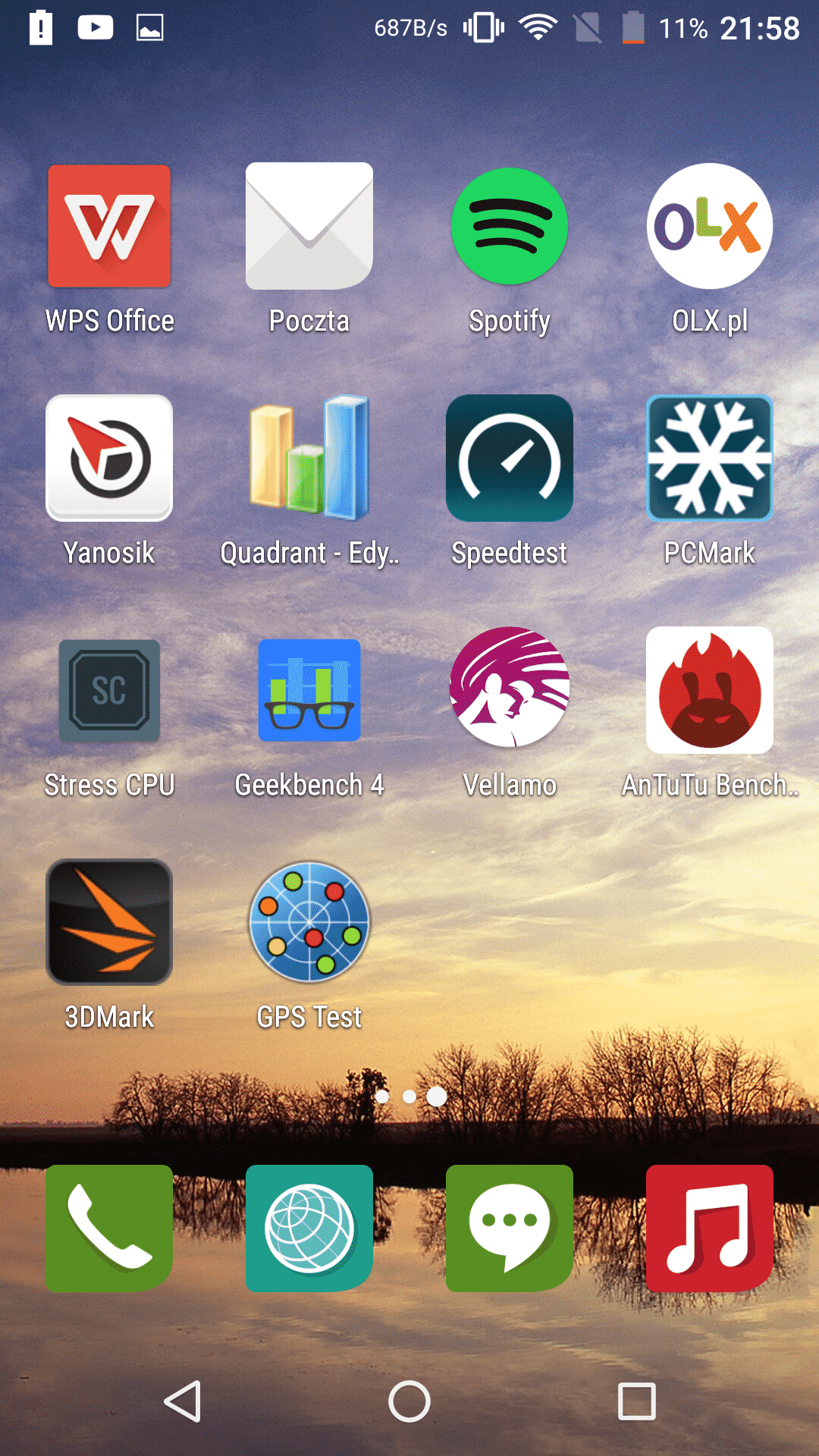Tap the system home button
The width and height of the screenshot is (819, 1456).
[x=409, y=1401]
